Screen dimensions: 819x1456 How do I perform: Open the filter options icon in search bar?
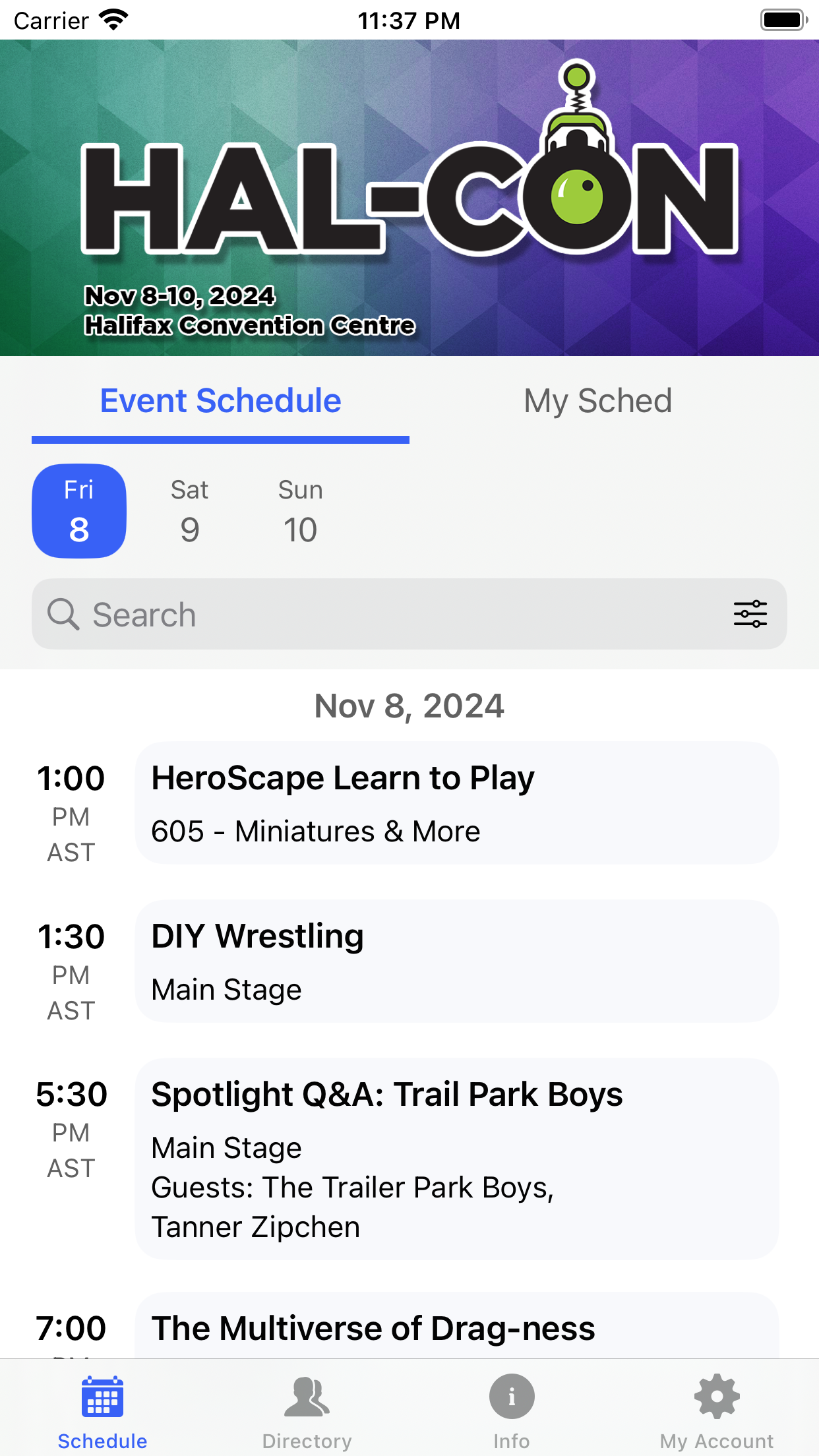(750, 614)
